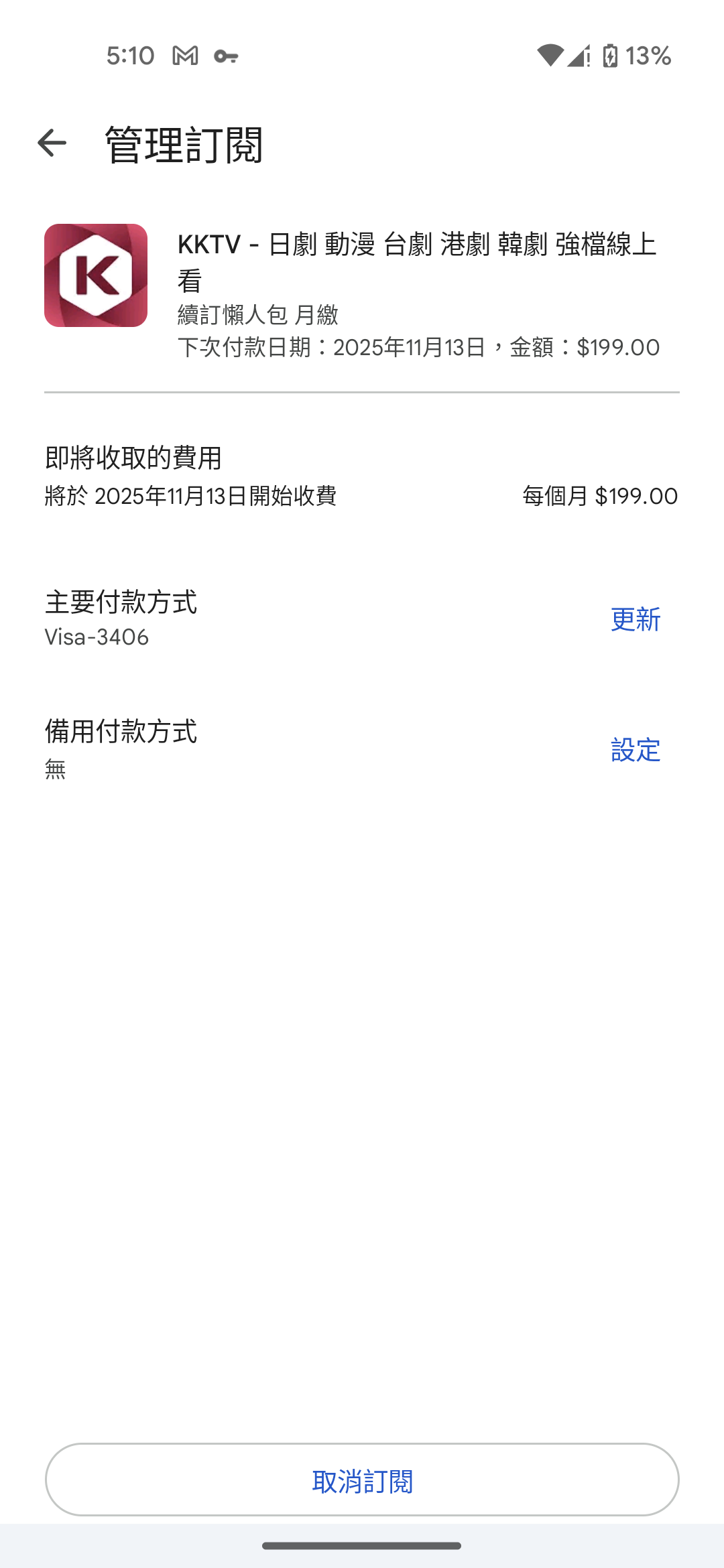The height and width of the screenshot is (1568, 724).
Task: Tap the charging battery icon
Action: point(611,56)
